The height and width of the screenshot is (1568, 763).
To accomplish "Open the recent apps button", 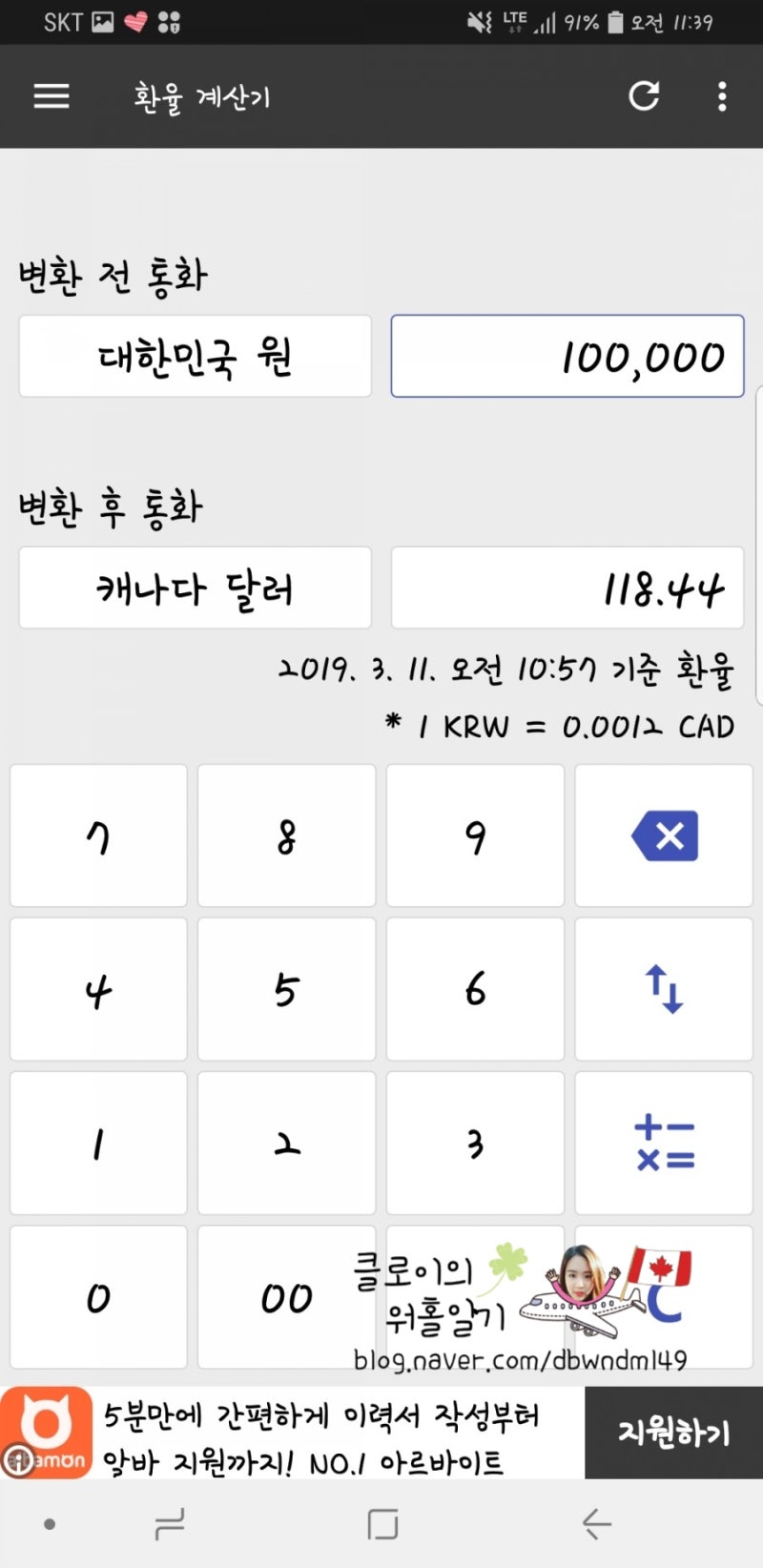I will [168, 1525].
